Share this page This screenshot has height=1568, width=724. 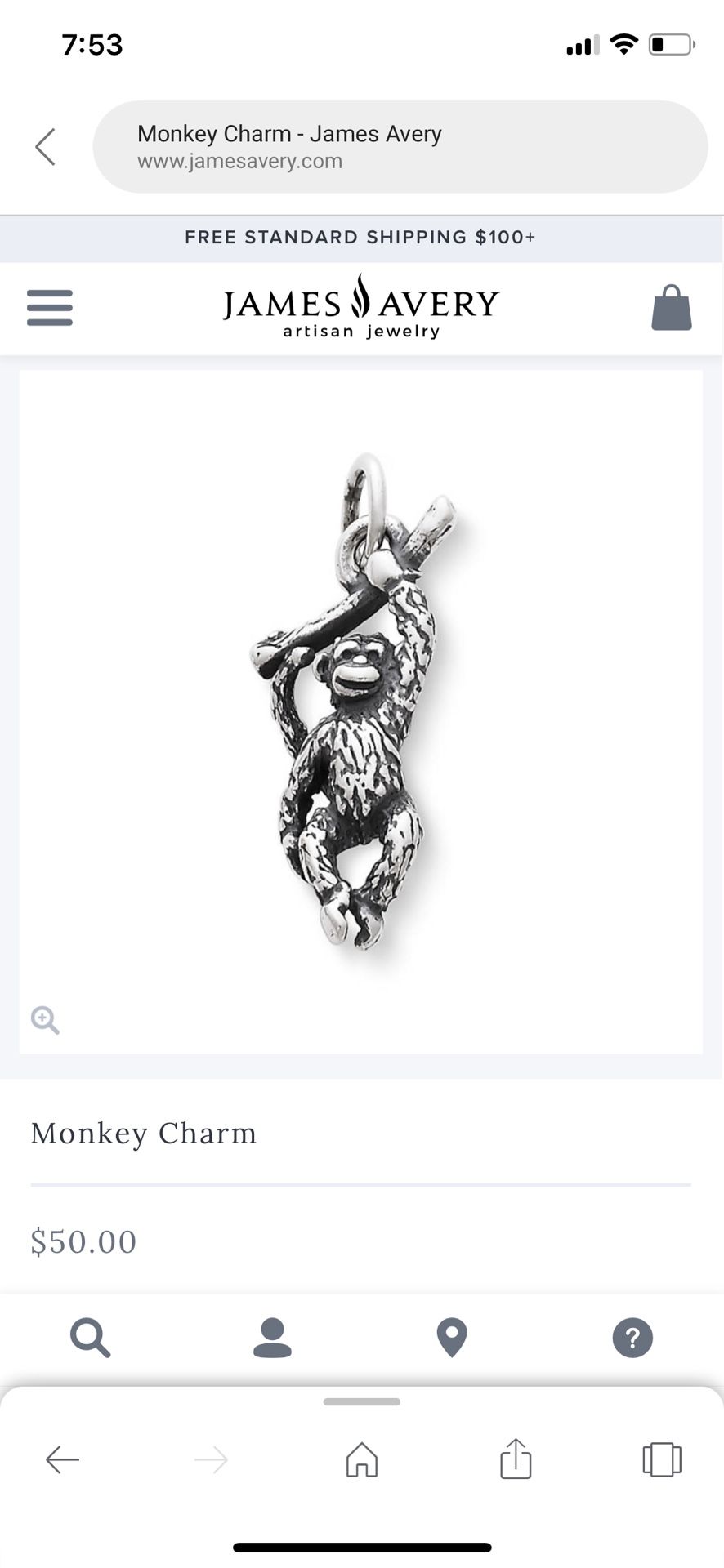pyautogui.click(x=516, y=1459)
